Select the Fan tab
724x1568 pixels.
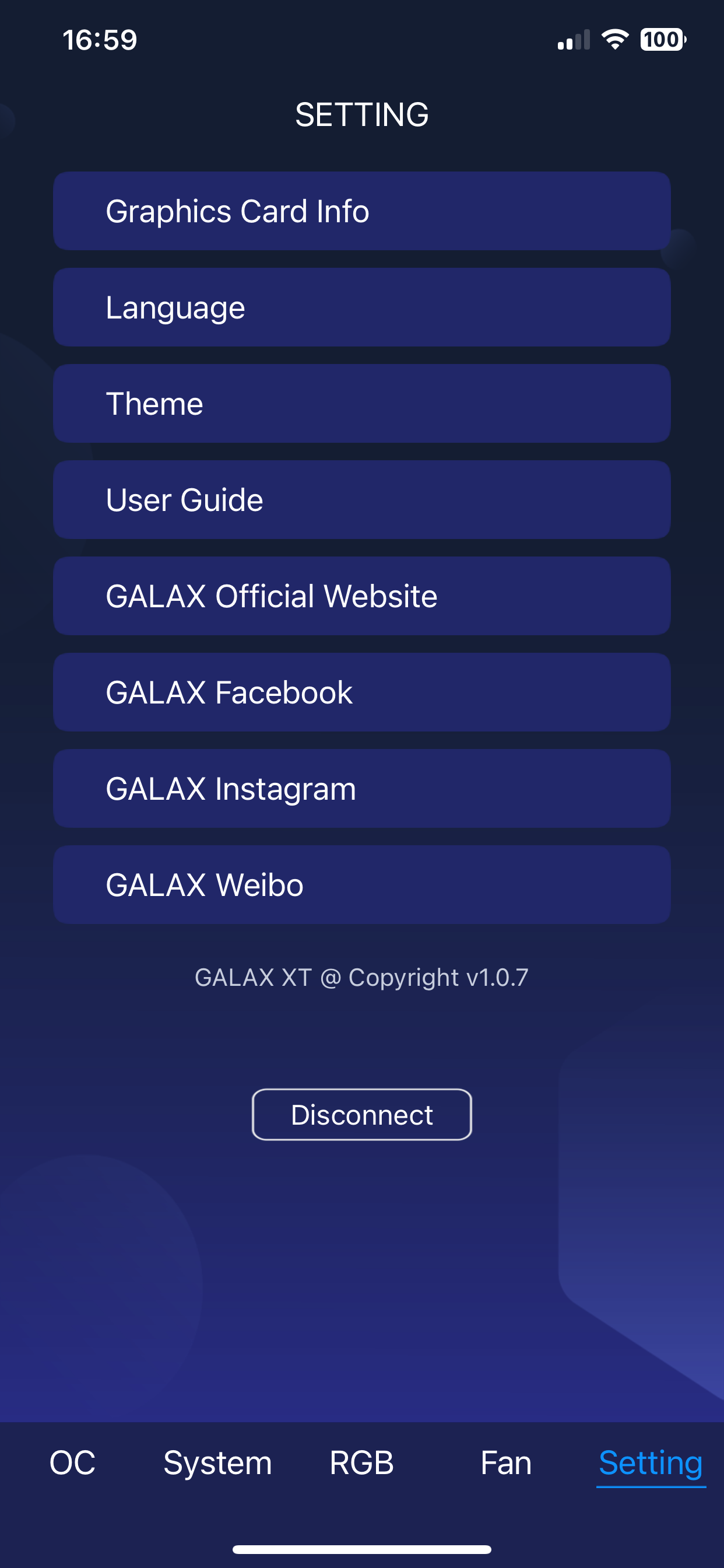pyautogui.click(x=505, y=1462)
